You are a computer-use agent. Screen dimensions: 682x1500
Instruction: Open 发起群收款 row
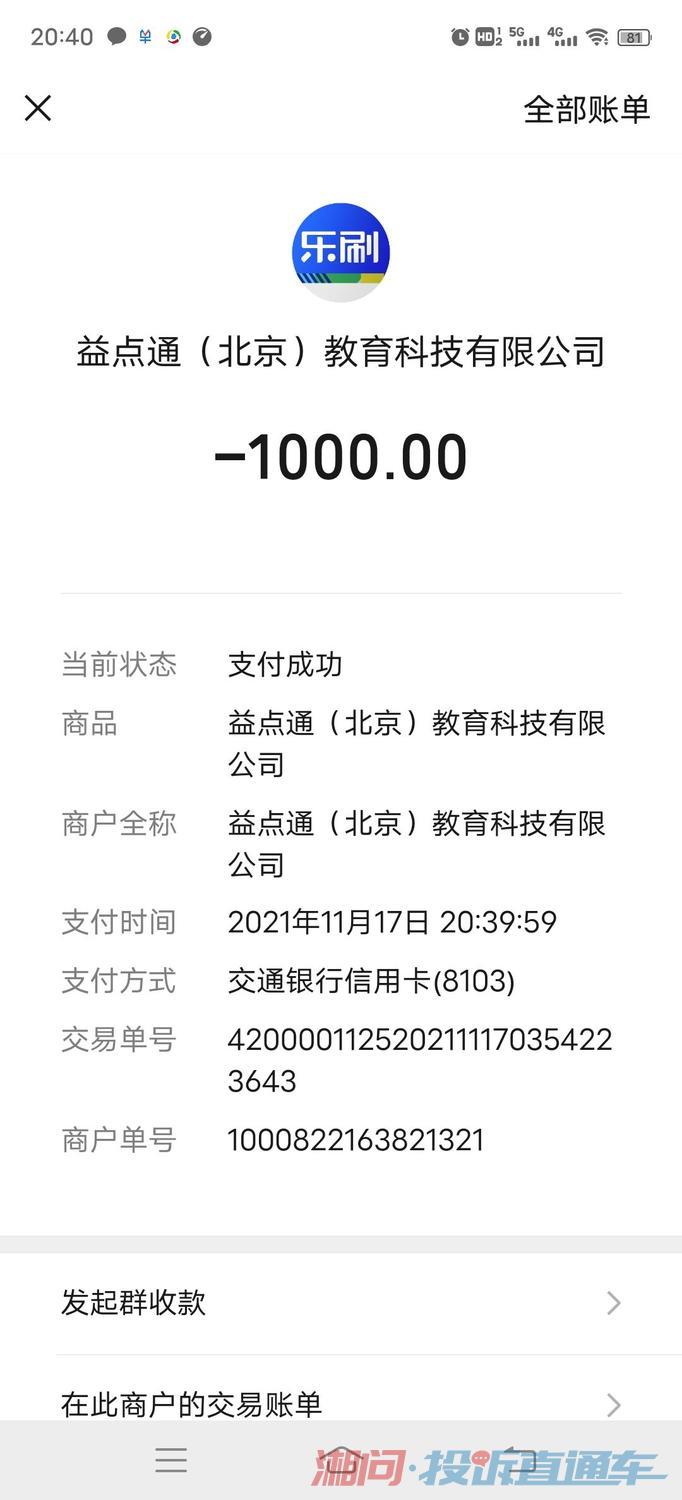point(340,1302)
